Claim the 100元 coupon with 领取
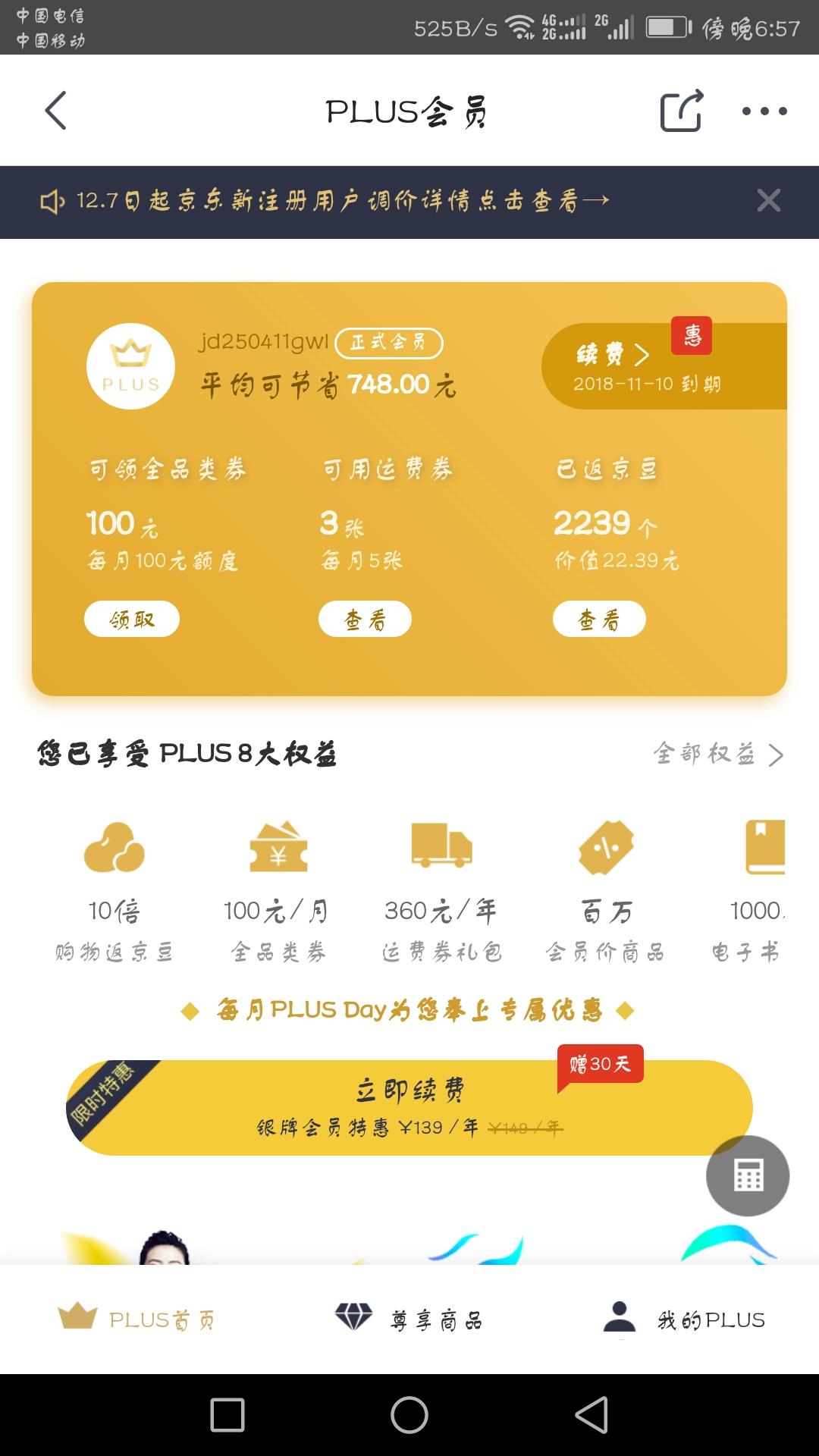Screen dimensions: 819x1456 pyautogui.click(x=132, y=619)
